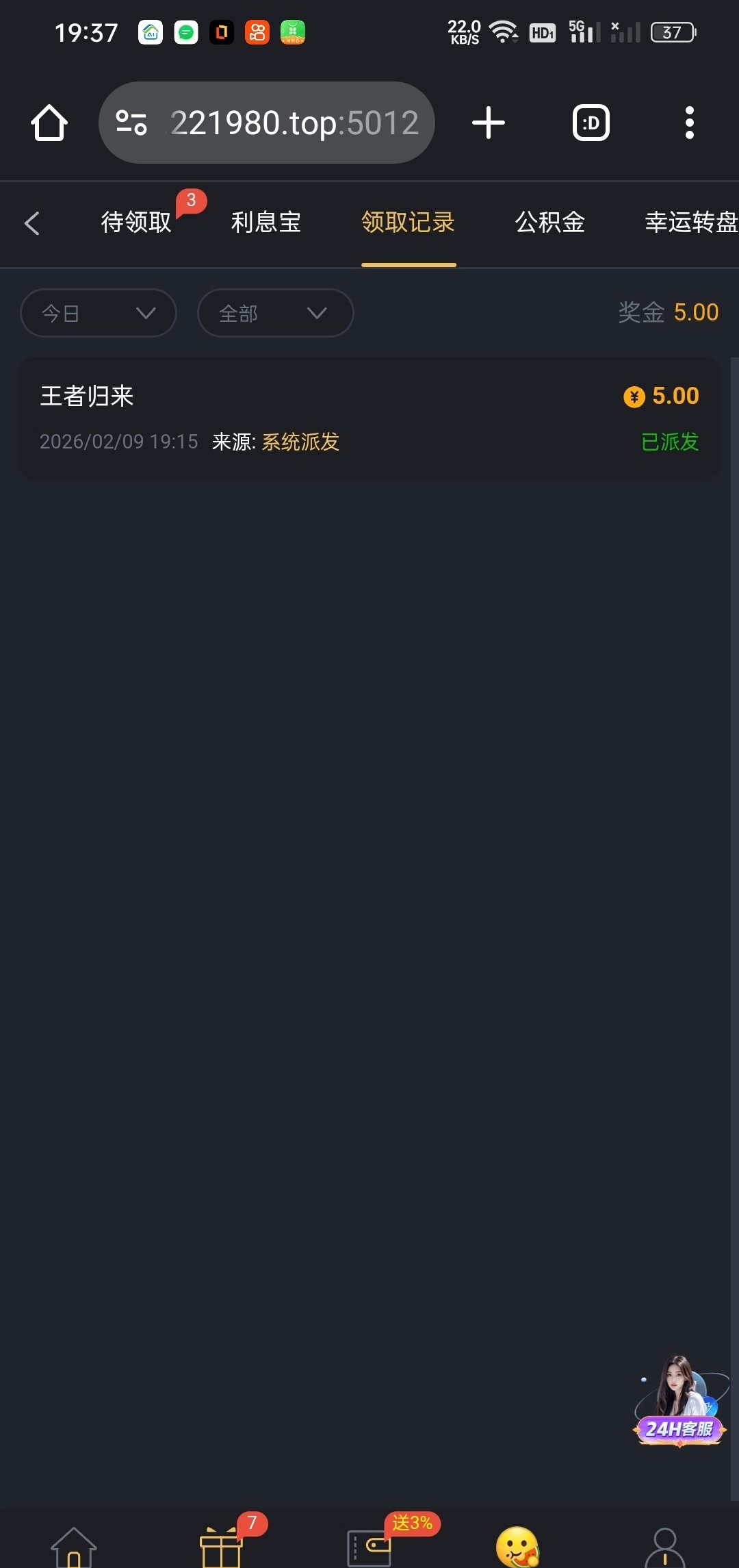Open the profile tab in bottom bar
This screenshot has width=739, height=1568.
(x=664, y=1546)
